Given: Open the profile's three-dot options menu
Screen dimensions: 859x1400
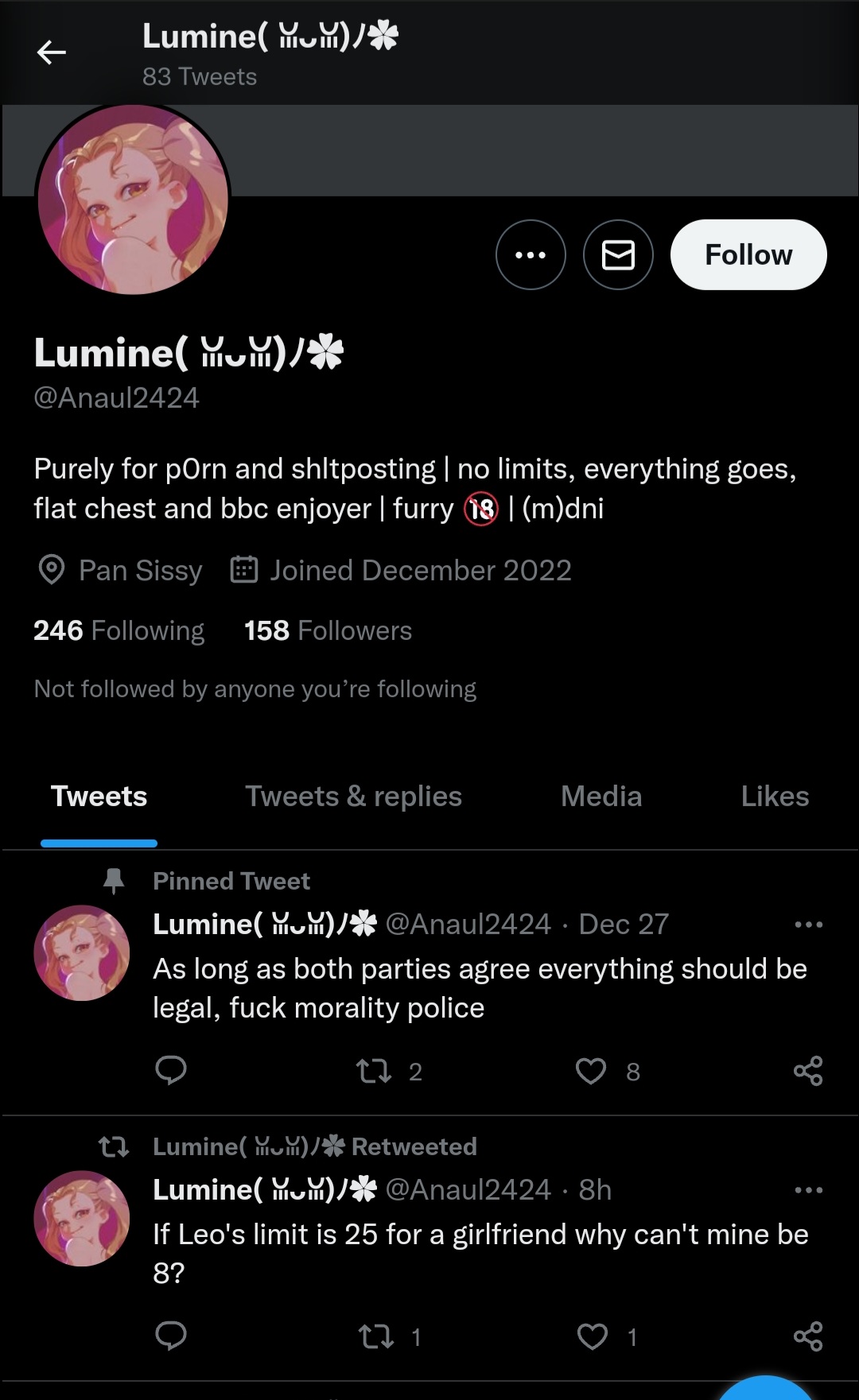Looking at the screenshot, I should click(x=531, y=254).
